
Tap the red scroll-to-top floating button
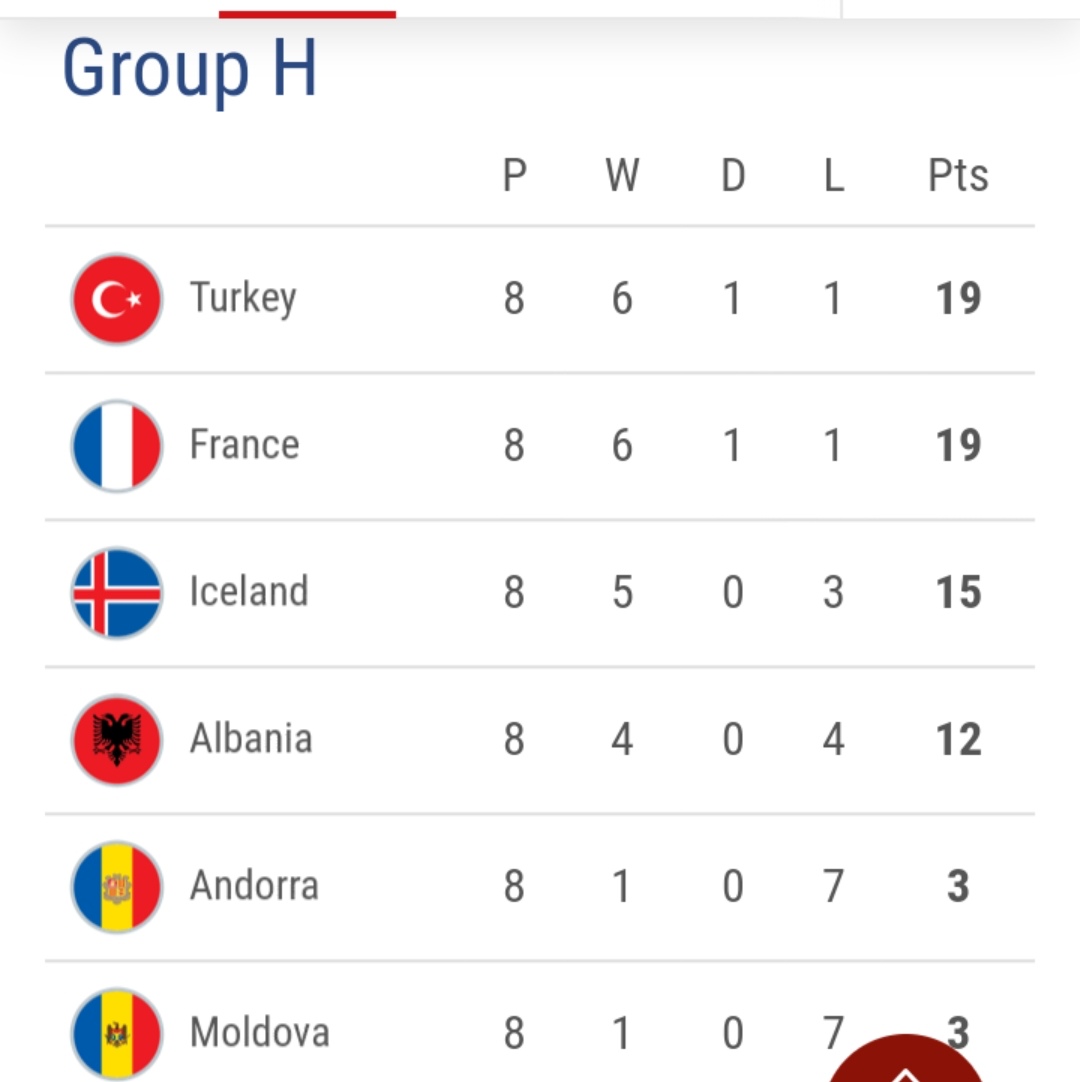905,1062
